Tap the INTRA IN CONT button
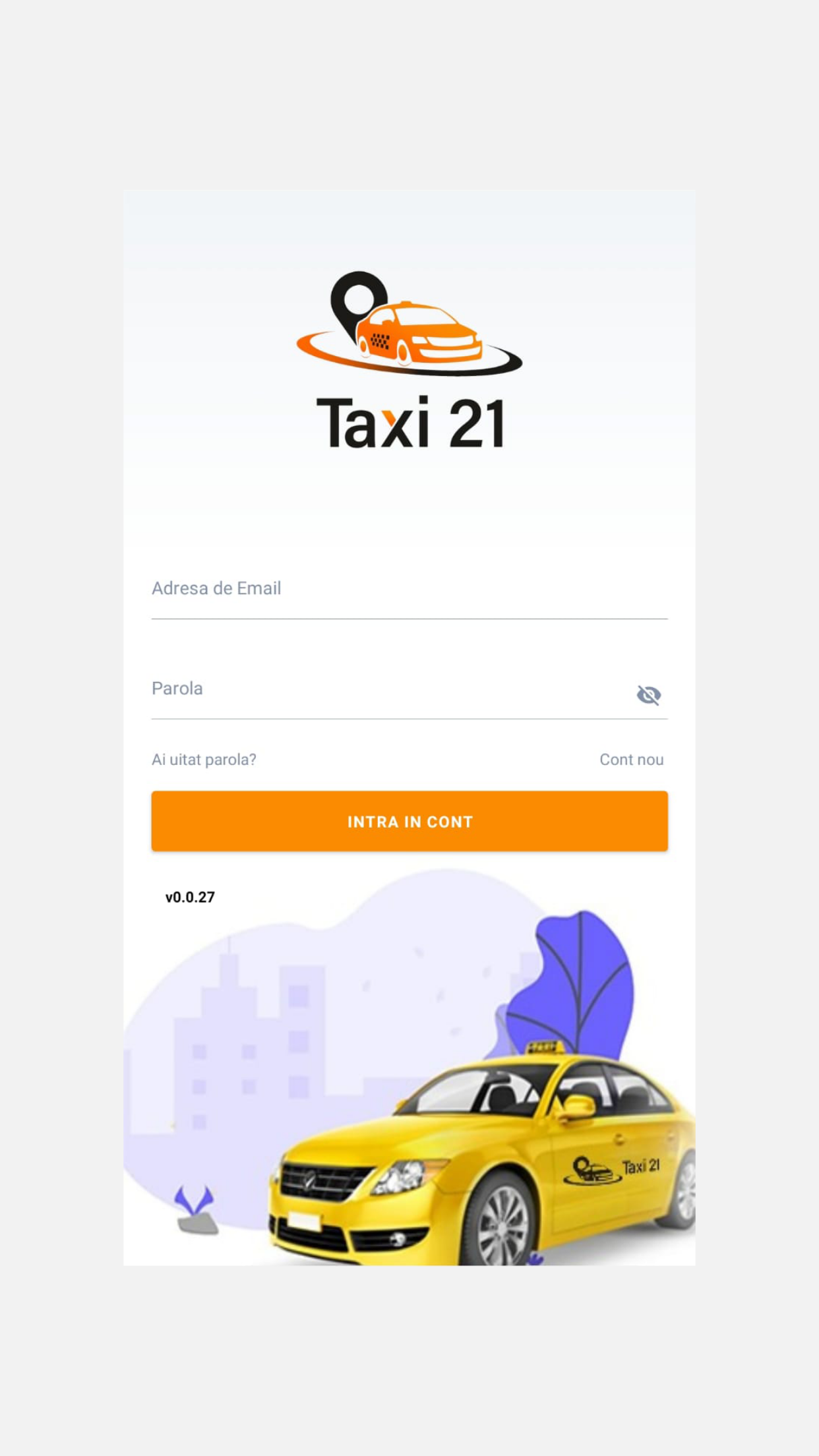Screen dimensions: 819x1456 click(409, 822)
